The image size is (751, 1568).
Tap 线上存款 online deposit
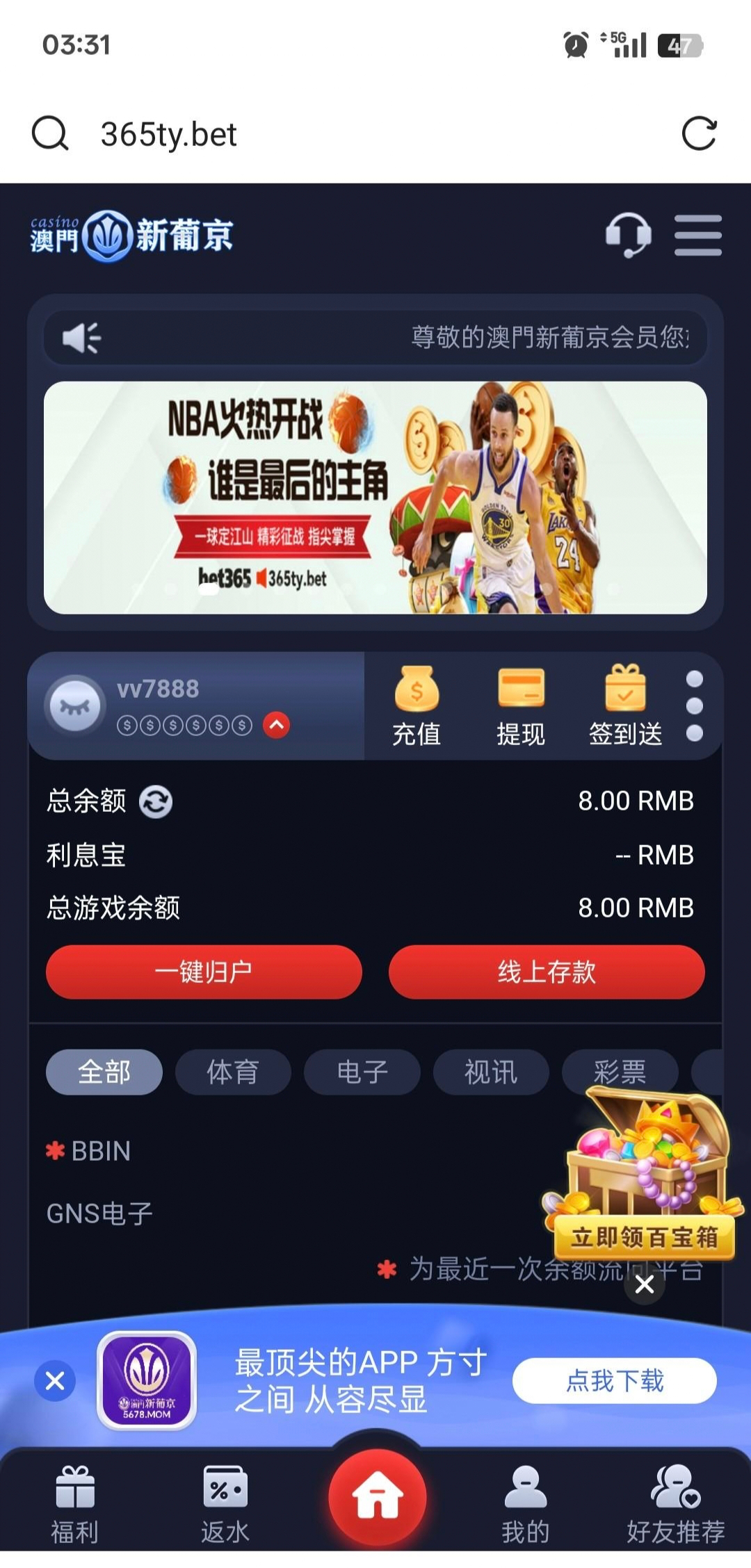[x=547, y=972]
